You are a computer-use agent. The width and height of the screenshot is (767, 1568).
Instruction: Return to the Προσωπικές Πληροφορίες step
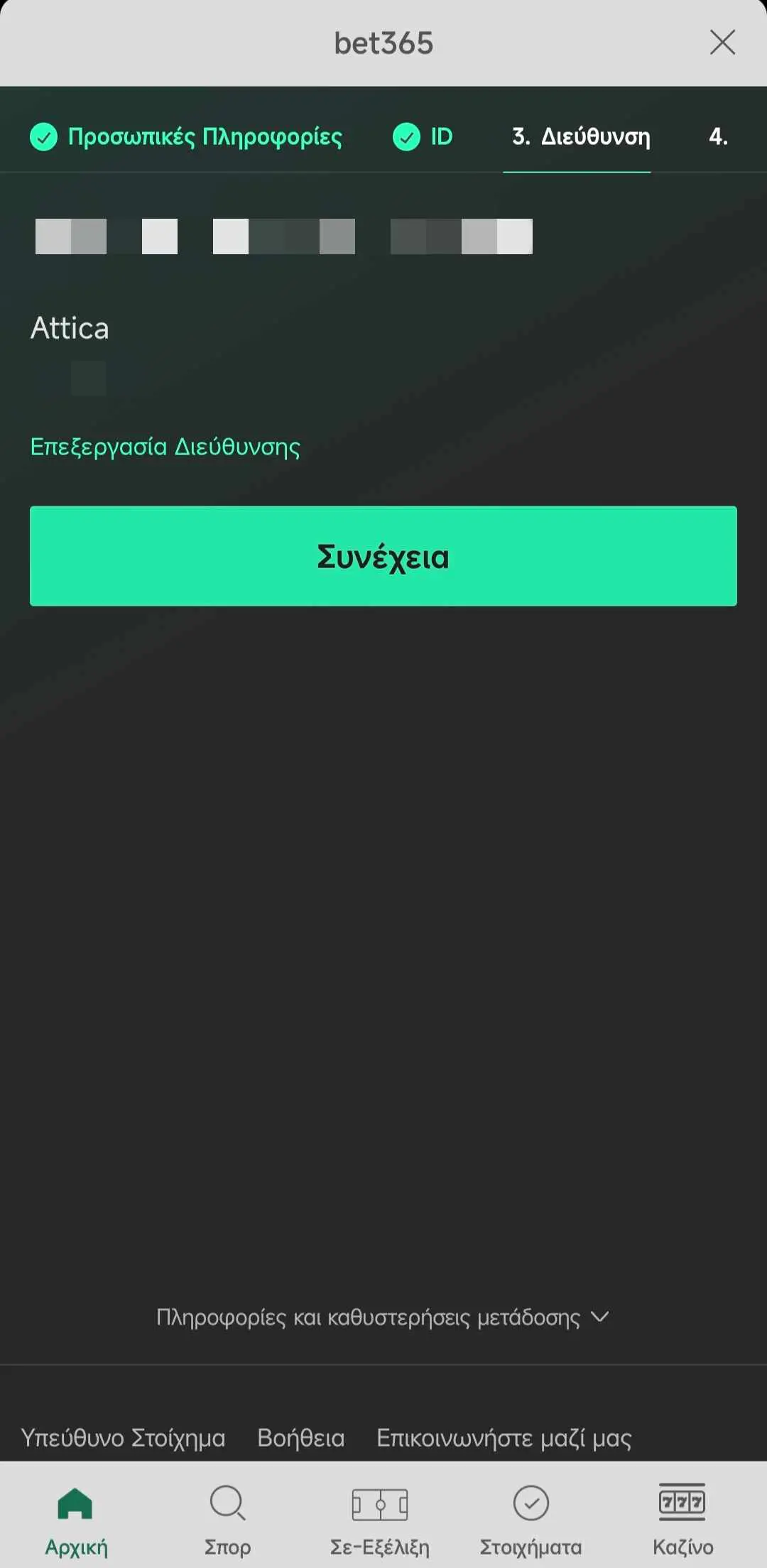(x=205, y=137)
